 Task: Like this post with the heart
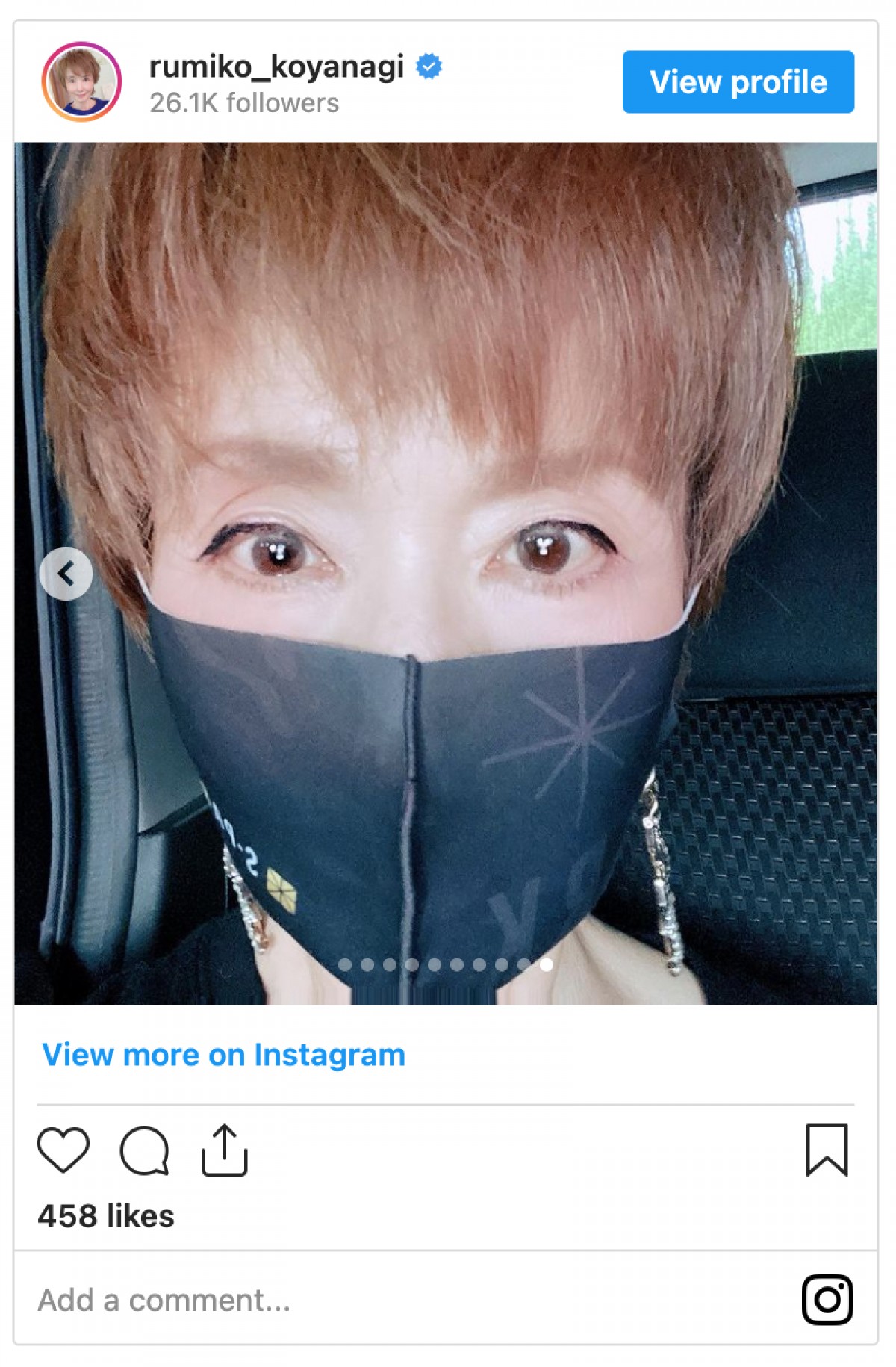click(x=63, y=1150)
